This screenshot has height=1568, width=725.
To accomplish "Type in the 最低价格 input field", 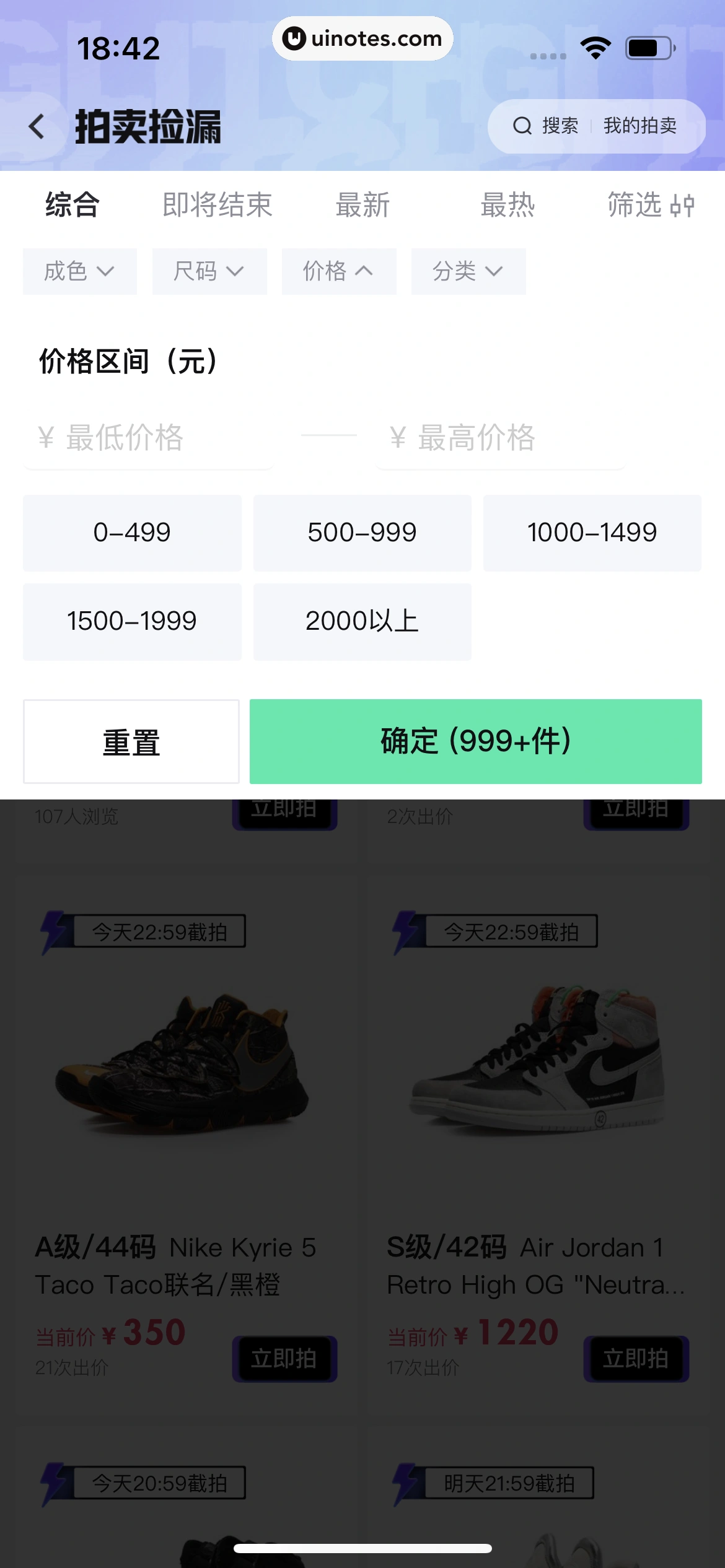I will point(149,438).
